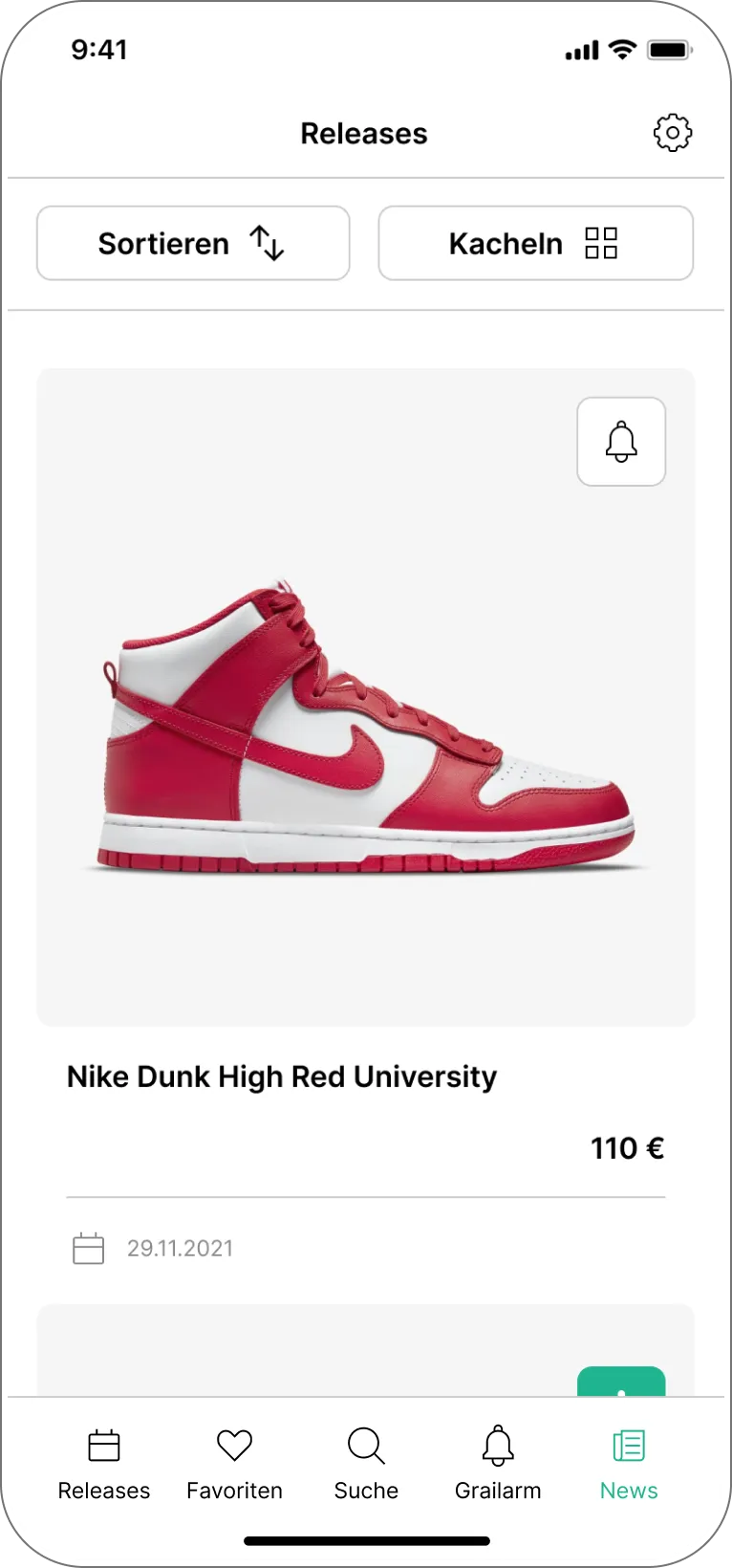The width and height of the screenshot is (732, 1568).
Task: Tap the sort arrows icon in Sortieren
Action: pyautogui.click(x=265, y=244)
